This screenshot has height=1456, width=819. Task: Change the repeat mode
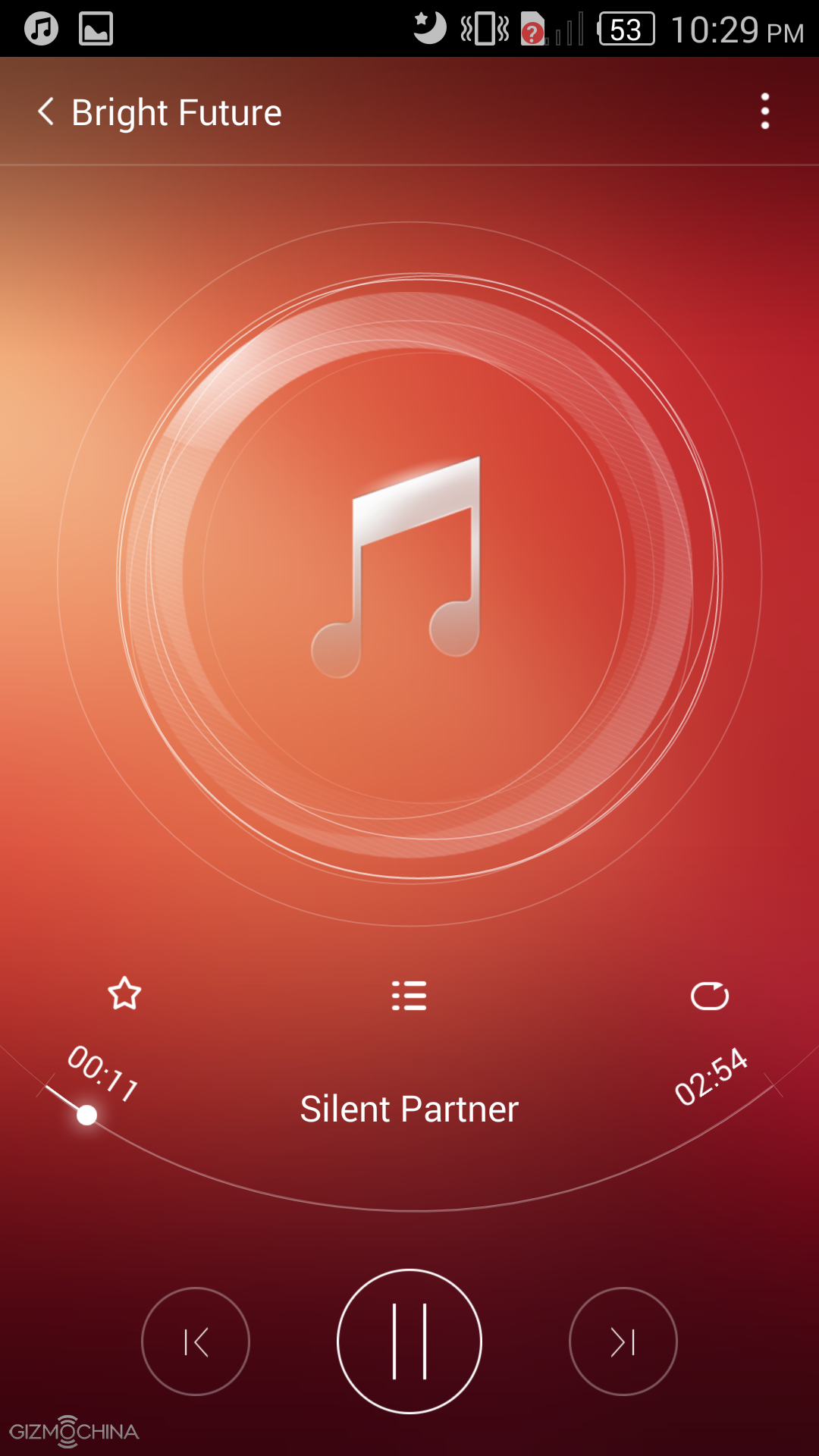click(x=710, y=996)
